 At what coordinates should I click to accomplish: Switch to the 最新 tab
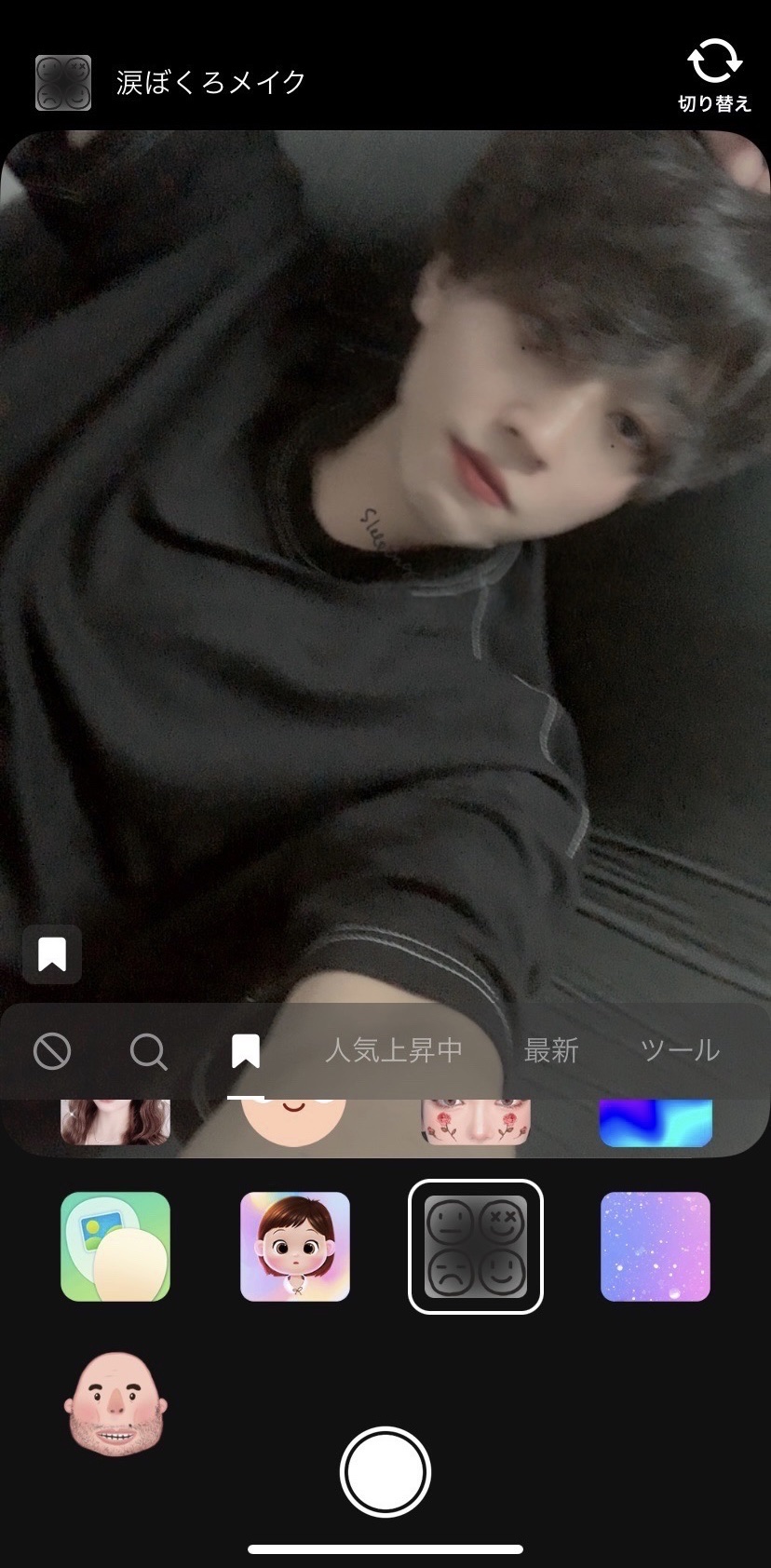(551, 1051)
